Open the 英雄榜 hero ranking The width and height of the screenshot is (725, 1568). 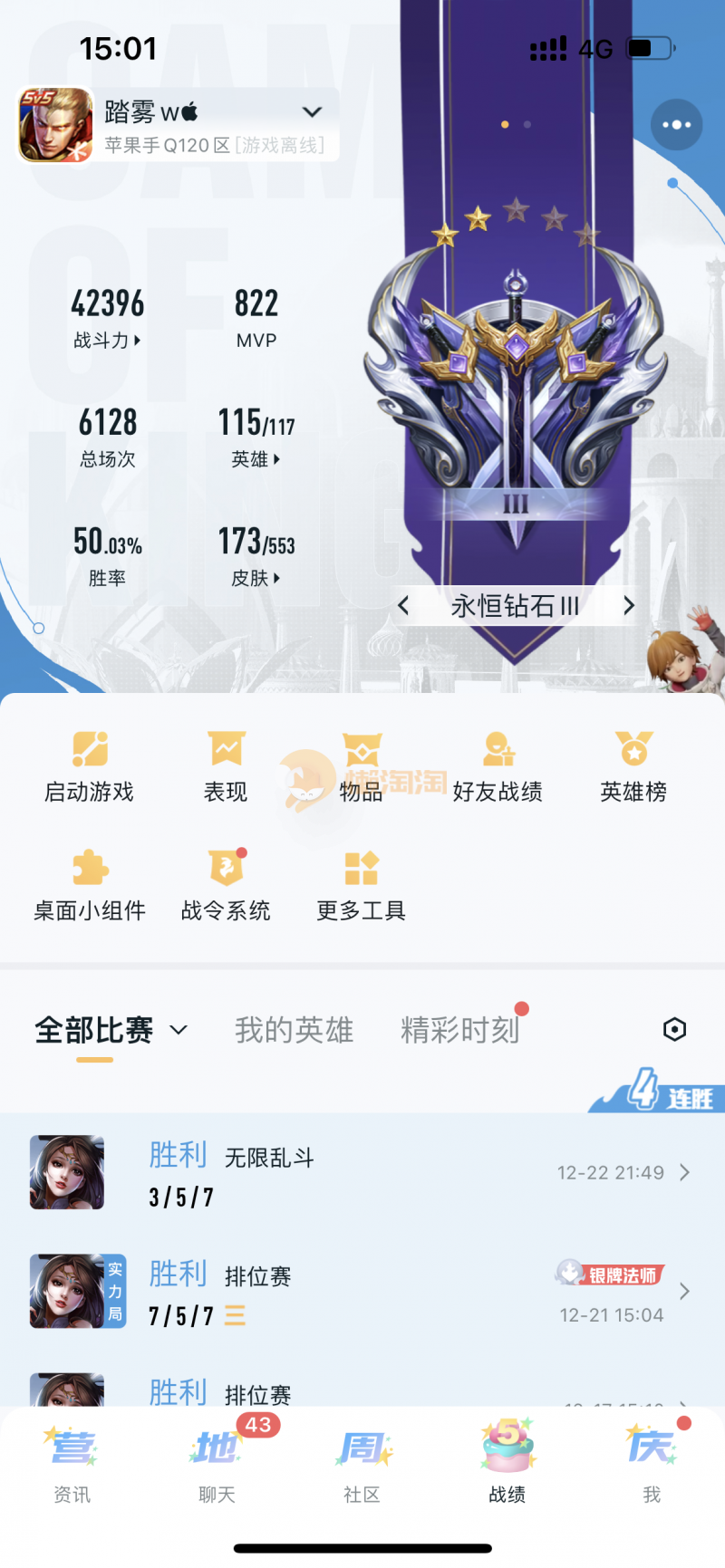(x=633, y=766)
